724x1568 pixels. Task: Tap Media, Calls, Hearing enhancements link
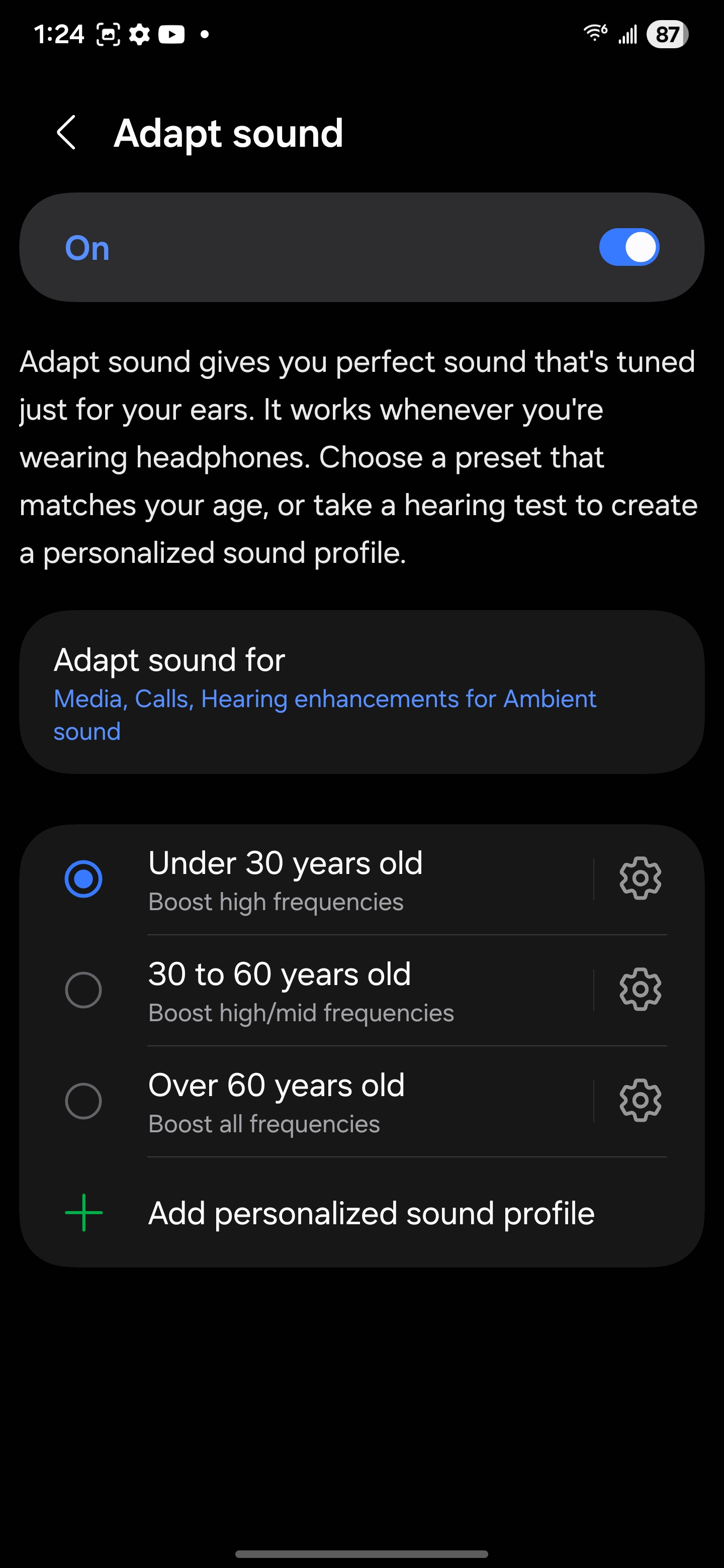coord(325,699)
